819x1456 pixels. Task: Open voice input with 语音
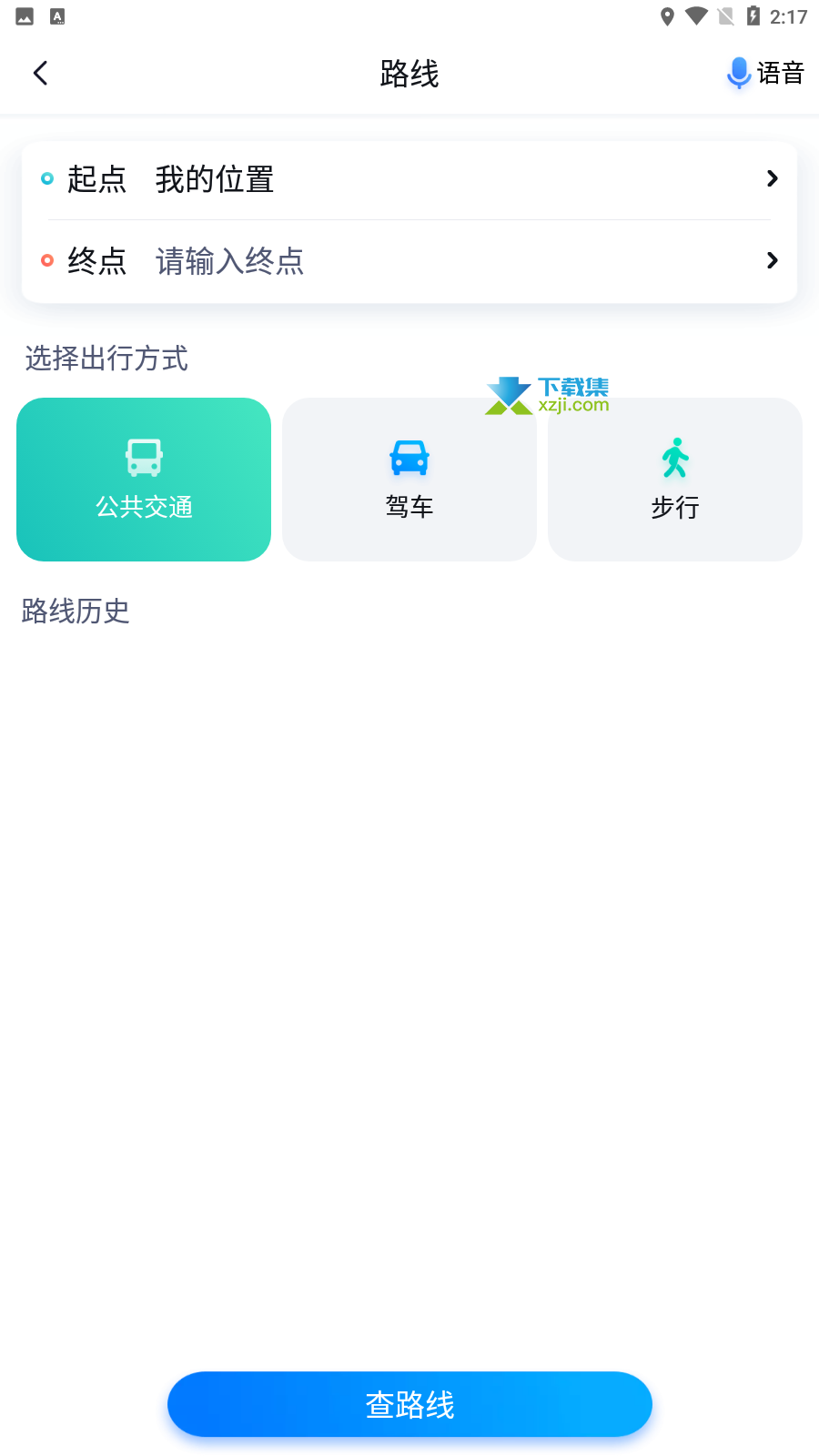point(765,74)
